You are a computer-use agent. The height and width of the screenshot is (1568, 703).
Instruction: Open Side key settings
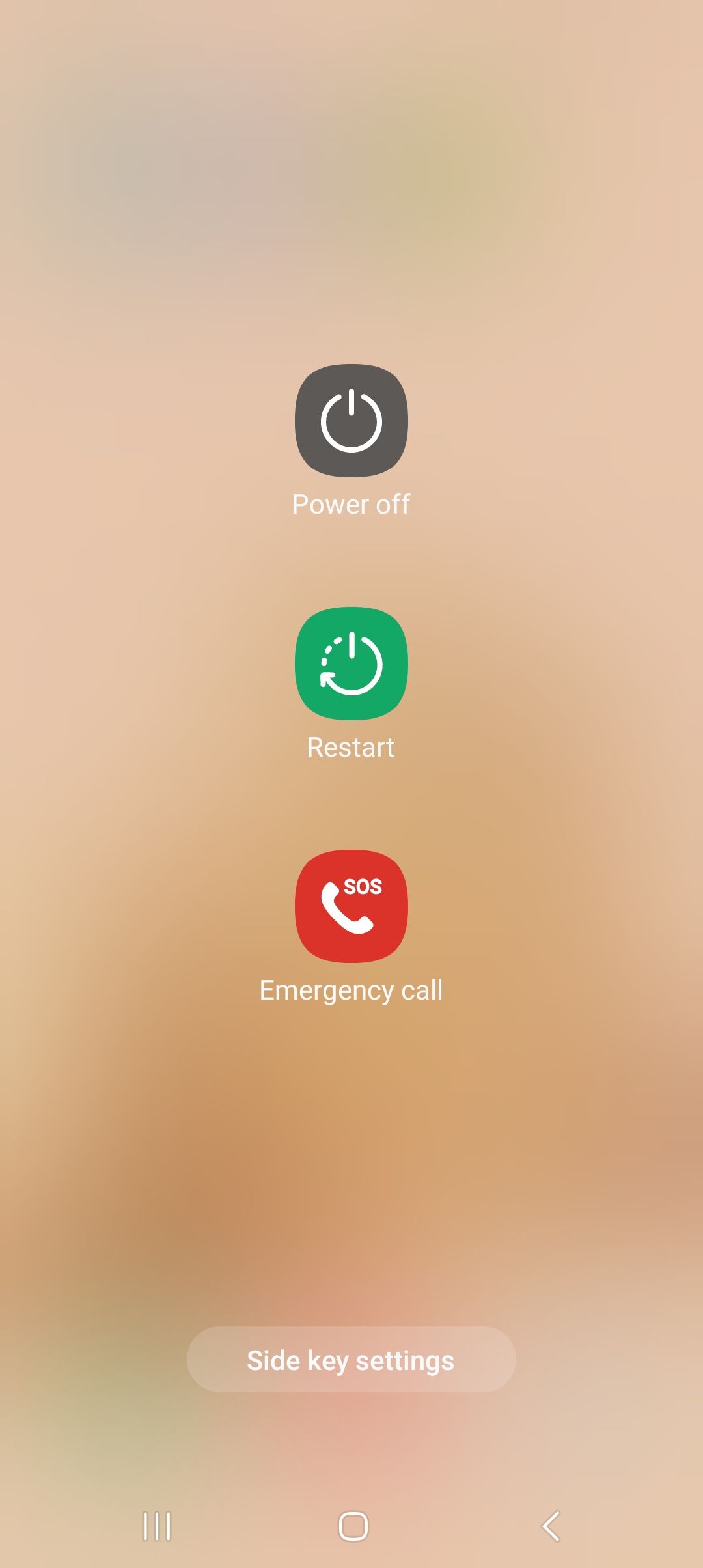point(351,1360)
